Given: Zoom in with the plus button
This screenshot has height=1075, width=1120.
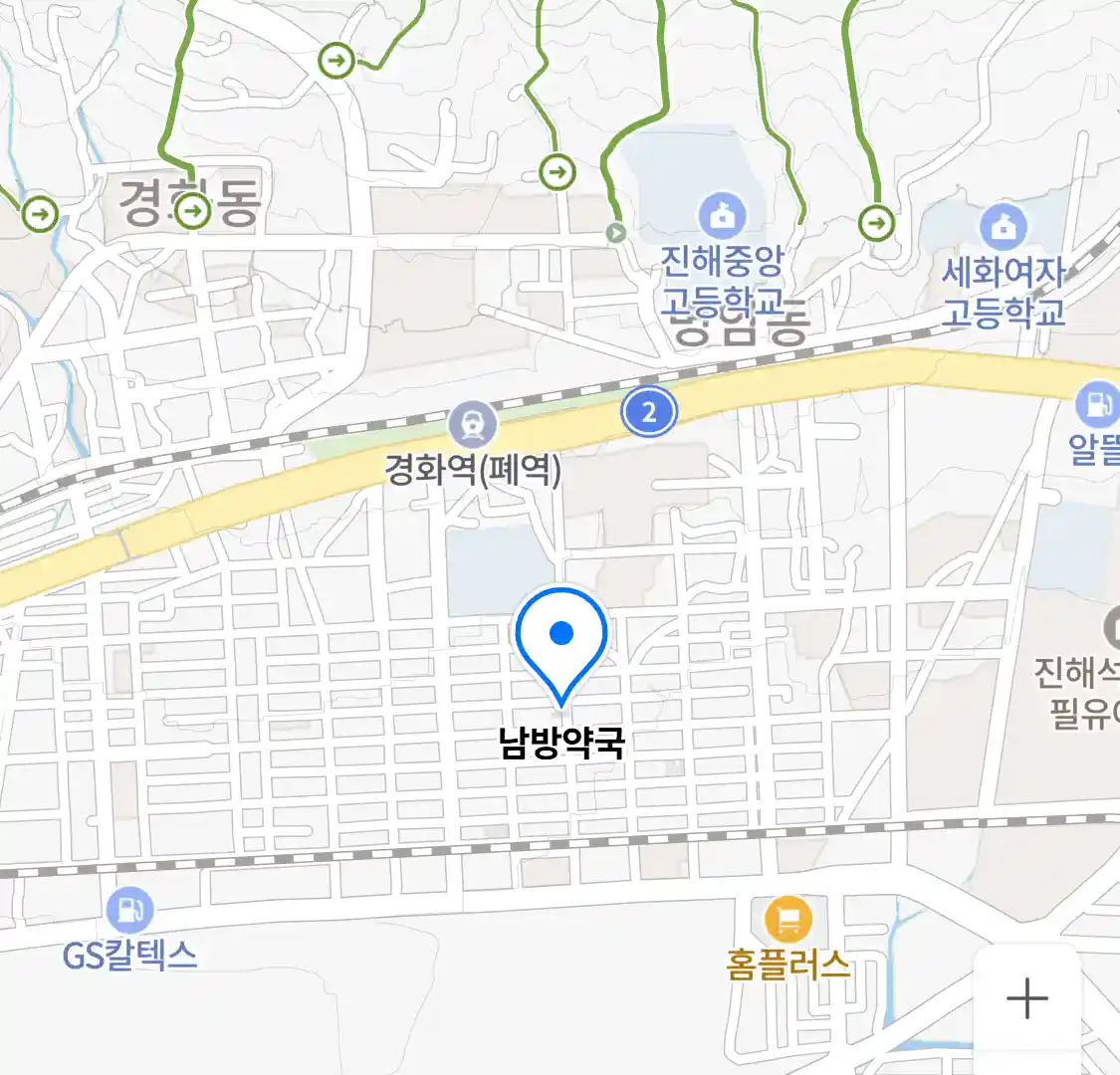Looking at the screenshot, I should tap(1026, 998).
